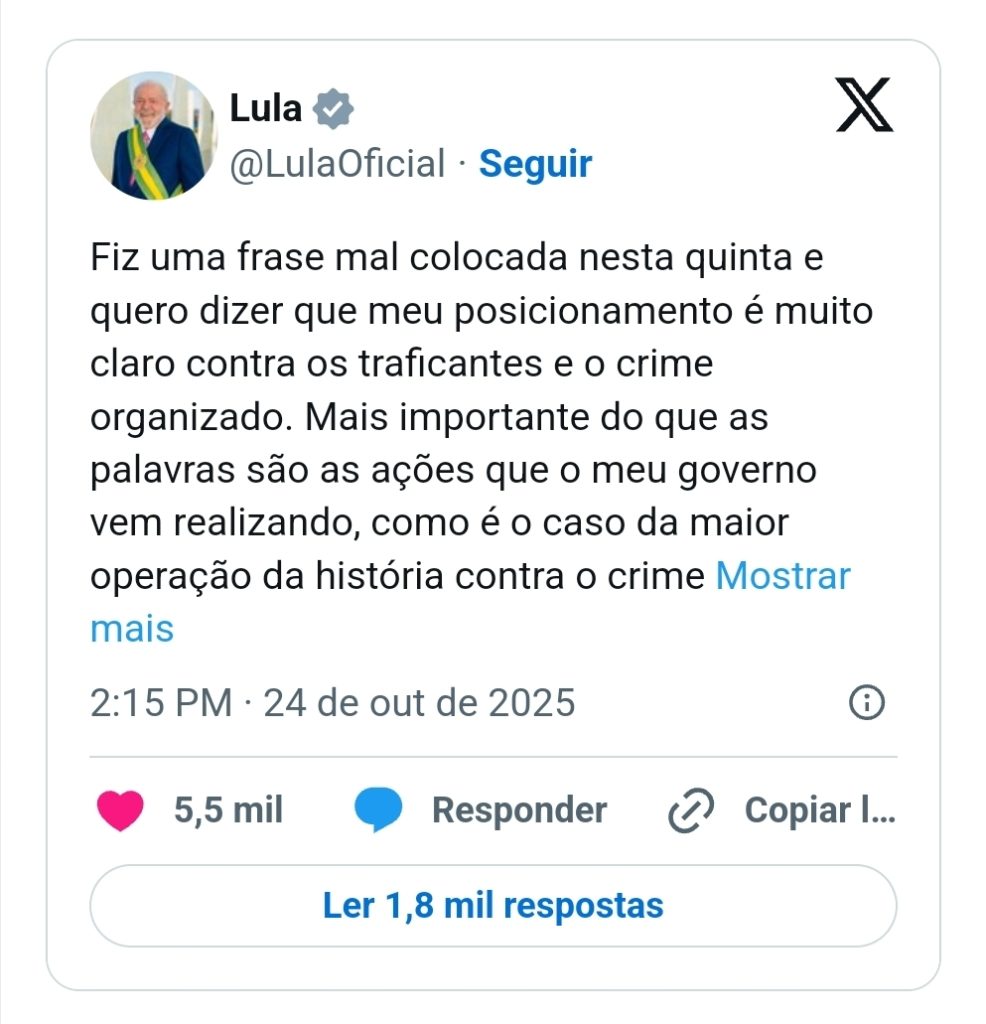
Task: Read the 1,8 mil respostas
Action: coord(493,906)
